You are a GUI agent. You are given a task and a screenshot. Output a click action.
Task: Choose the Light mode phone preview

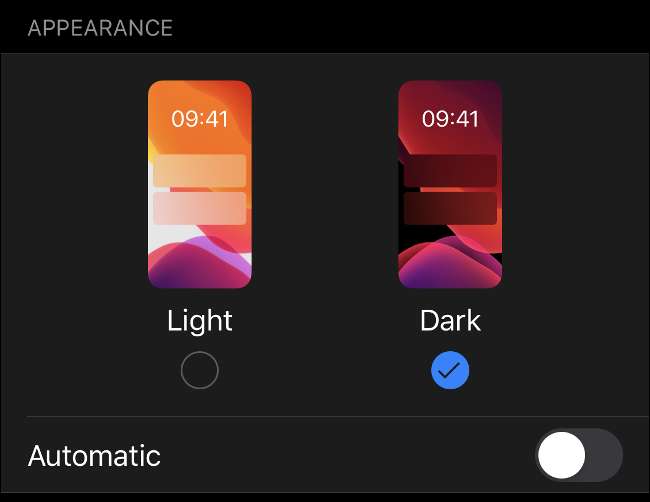[200, 185]
